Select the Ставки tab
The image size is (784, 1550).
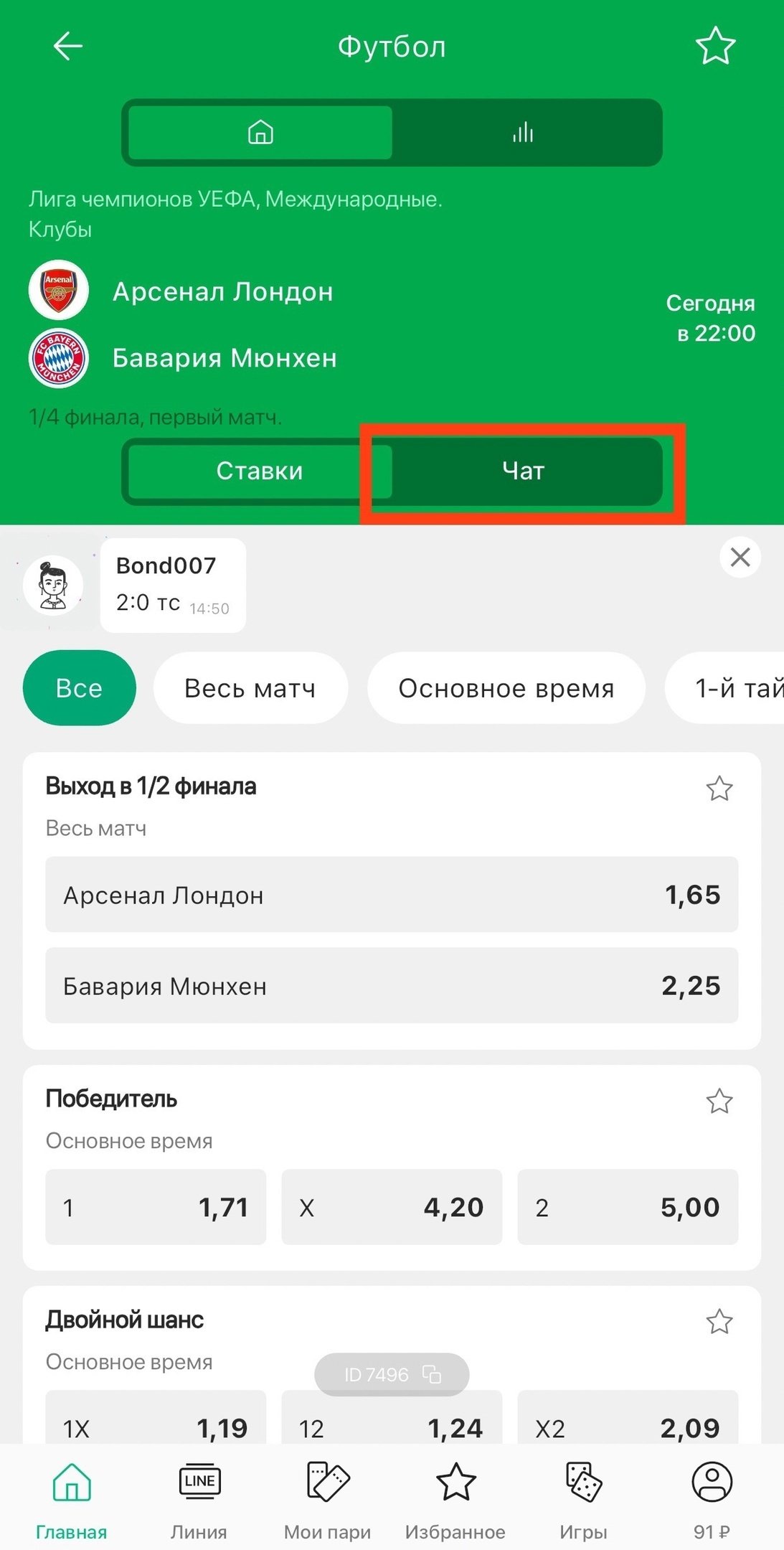260,471
